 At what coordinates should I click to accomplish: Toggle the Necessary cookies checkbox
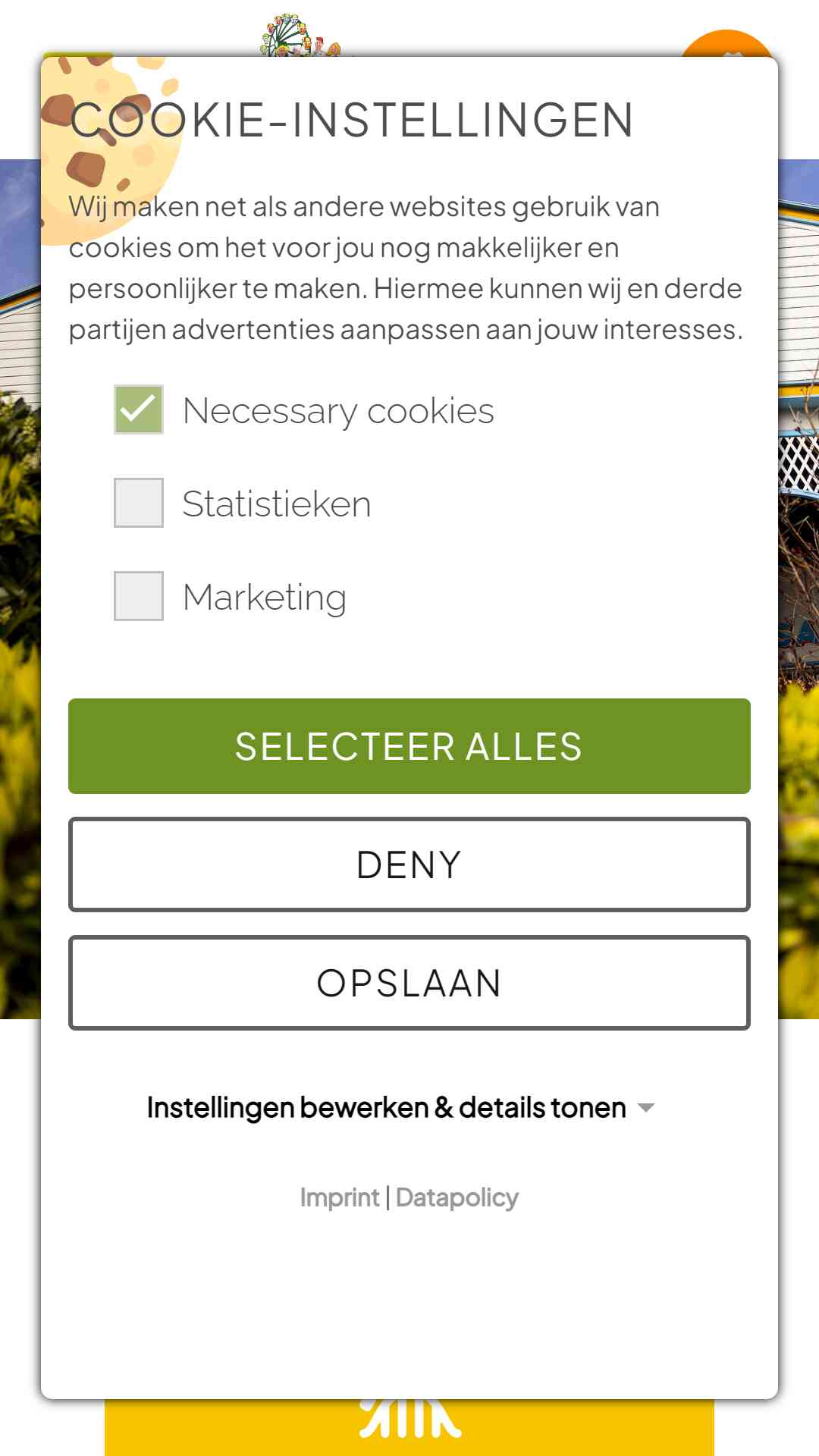139,409
